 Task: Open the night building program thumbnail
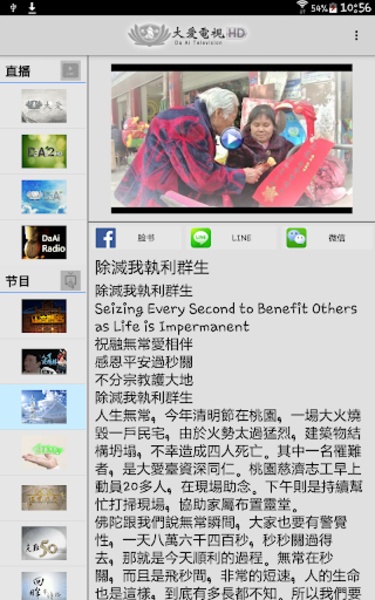(44, 316)
